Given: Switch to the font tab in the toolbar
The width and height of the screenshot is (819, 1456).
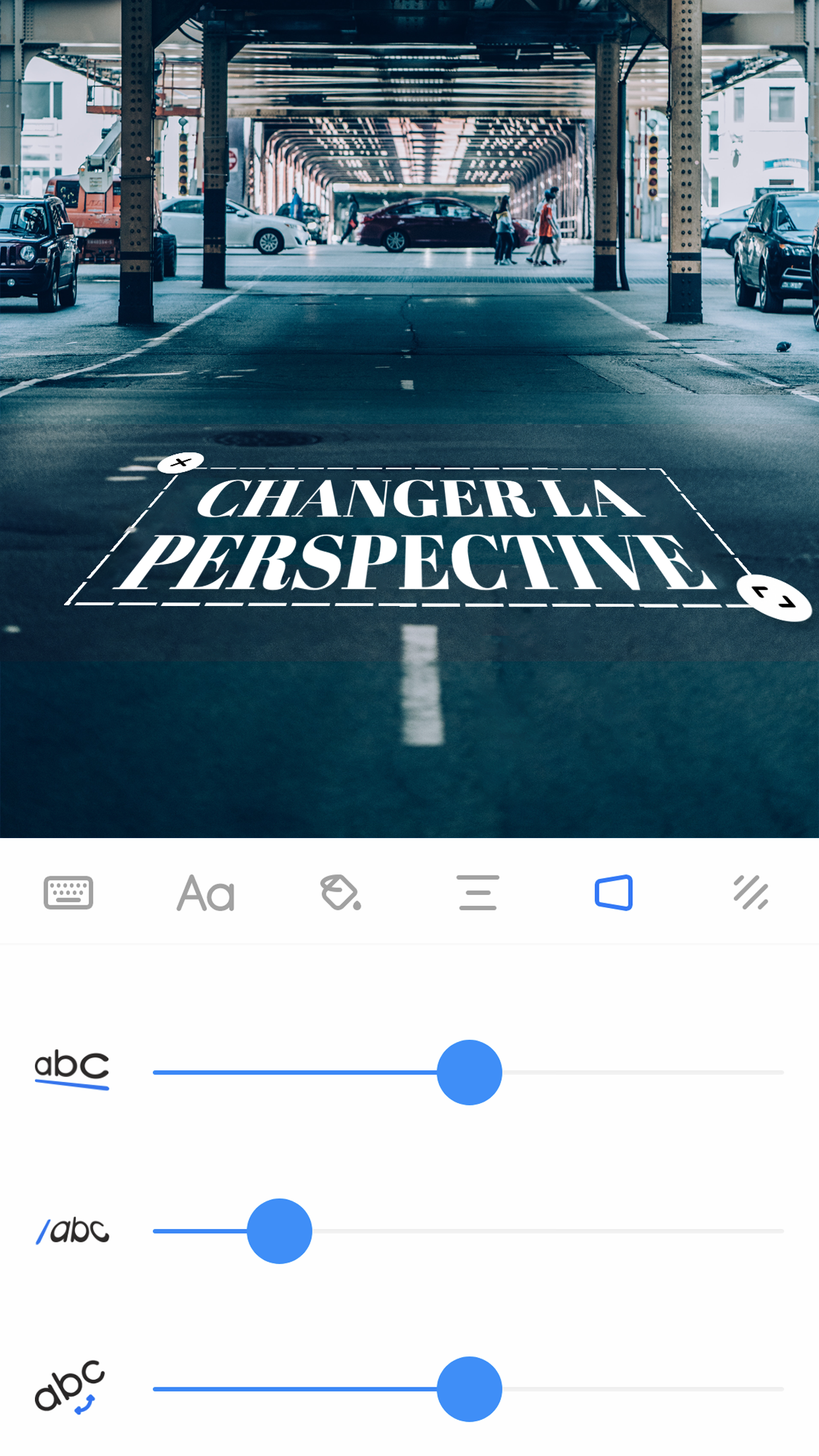Looking at the screenshot, I should pyautogui.click(x=205, y=894).
